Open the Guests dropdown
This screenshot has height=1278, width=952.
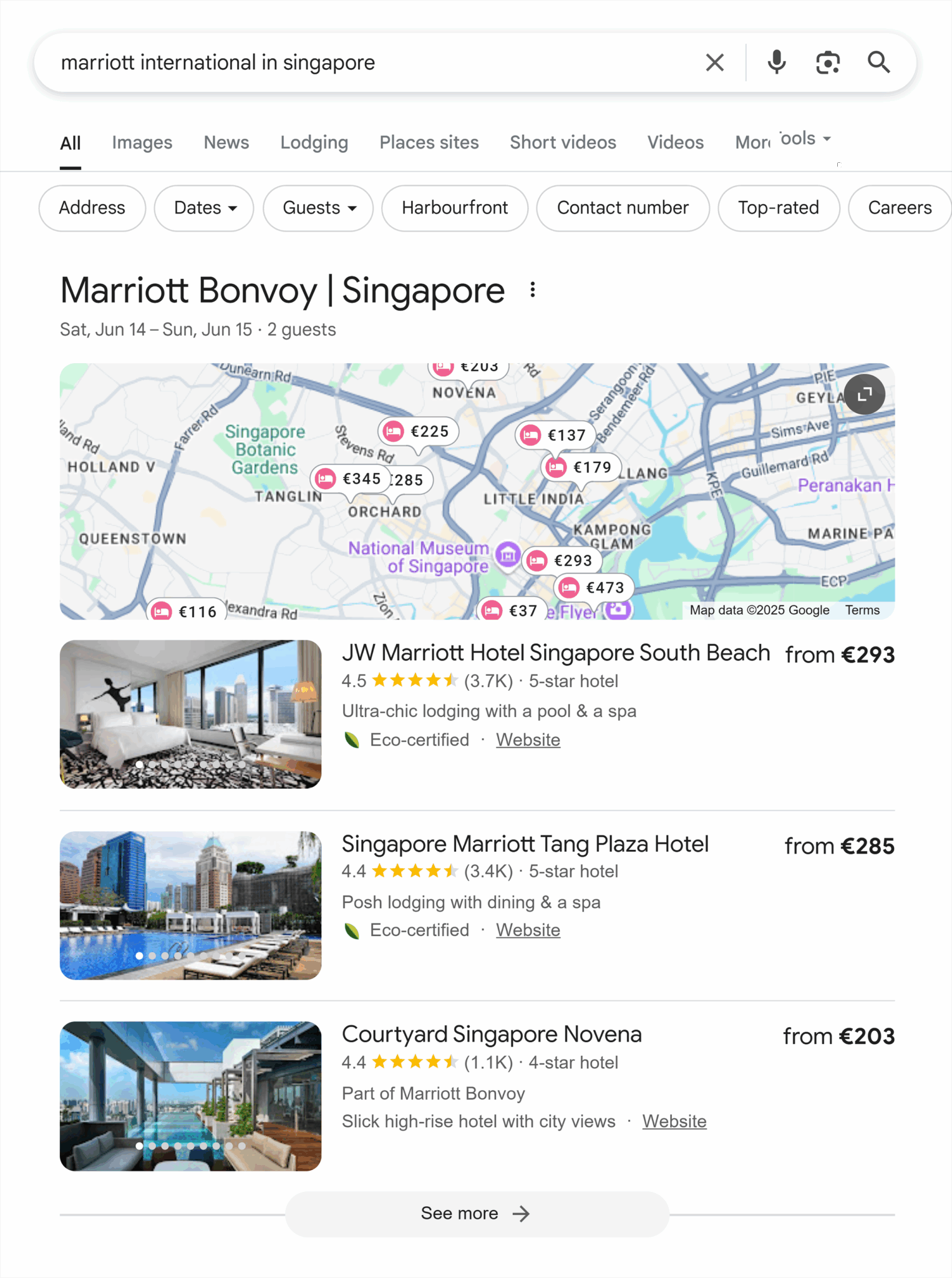coord(318,208)
